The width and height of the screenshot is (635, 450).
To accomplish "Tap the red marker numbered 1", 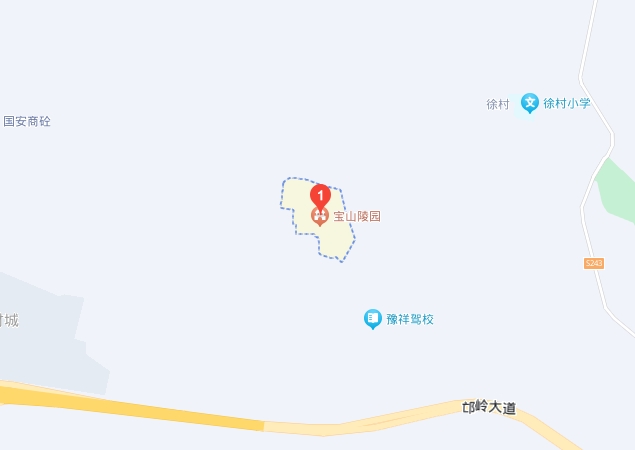I will coord(320,196).
